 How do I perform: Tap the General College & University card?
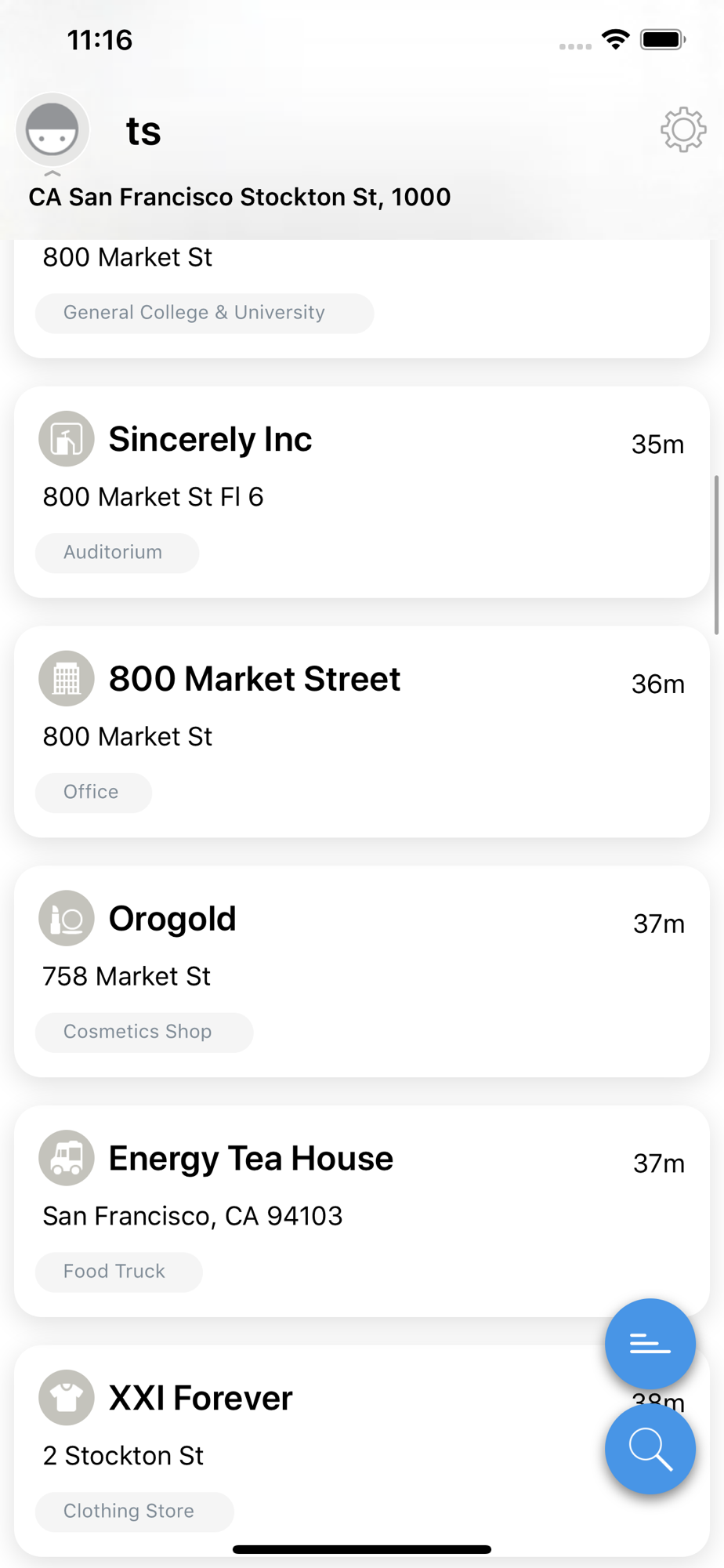pos(362,299)
